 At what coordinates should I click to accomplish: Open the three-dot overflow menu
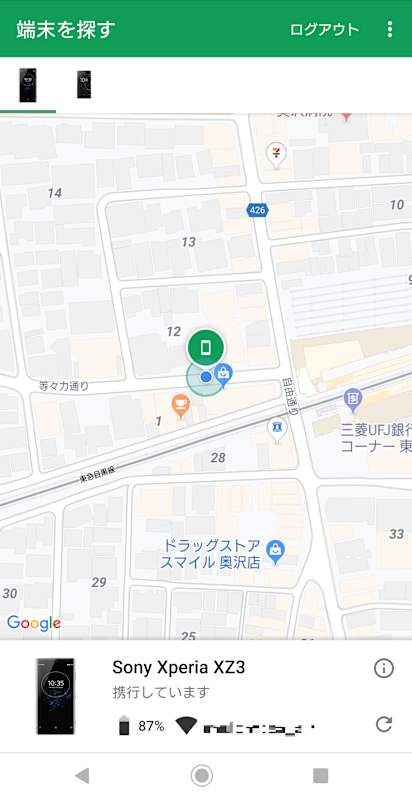(390, 29)
